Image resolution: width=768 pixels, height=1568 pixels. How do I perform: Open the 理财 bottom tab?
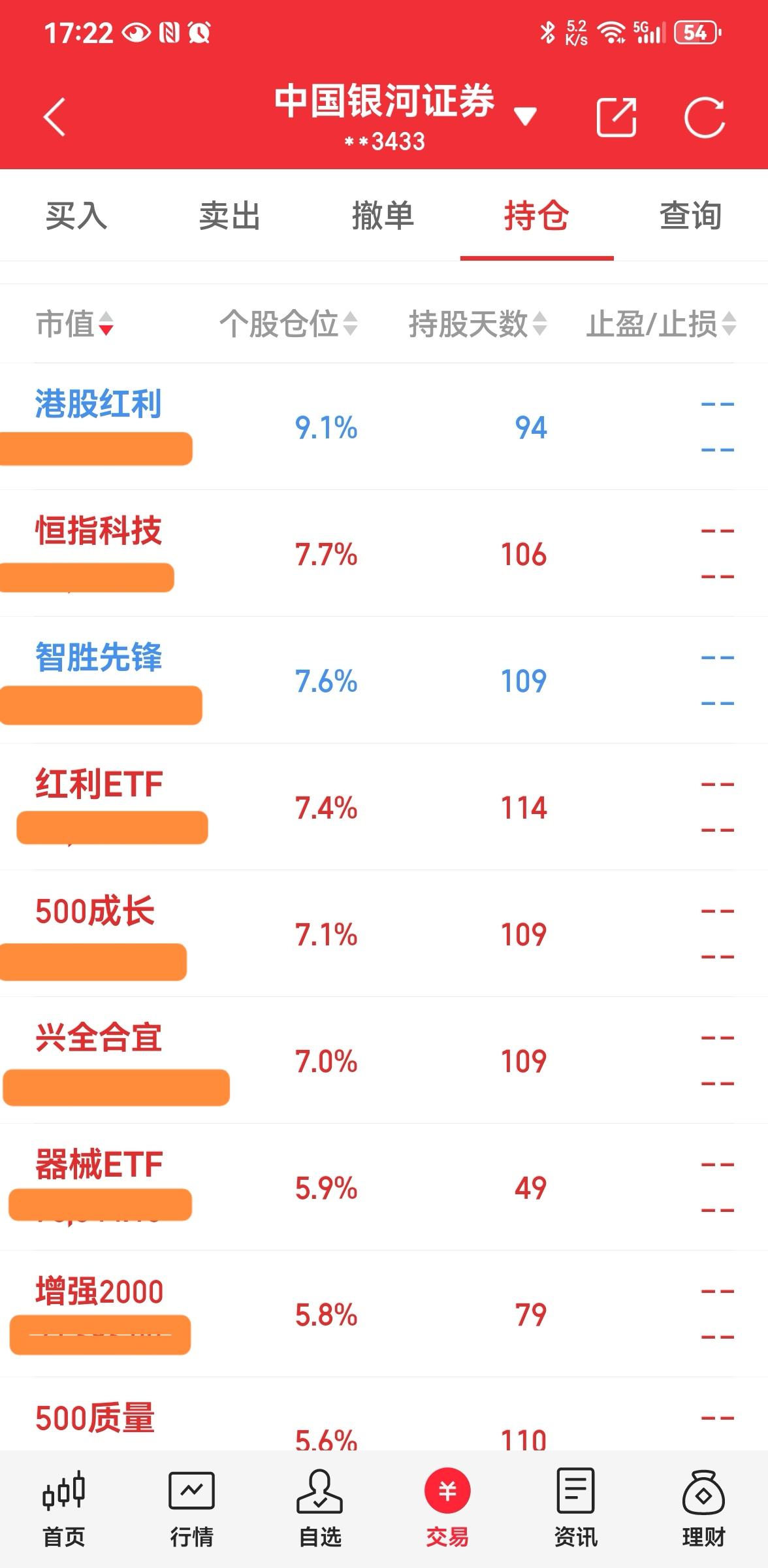(x=703, y=1509)
